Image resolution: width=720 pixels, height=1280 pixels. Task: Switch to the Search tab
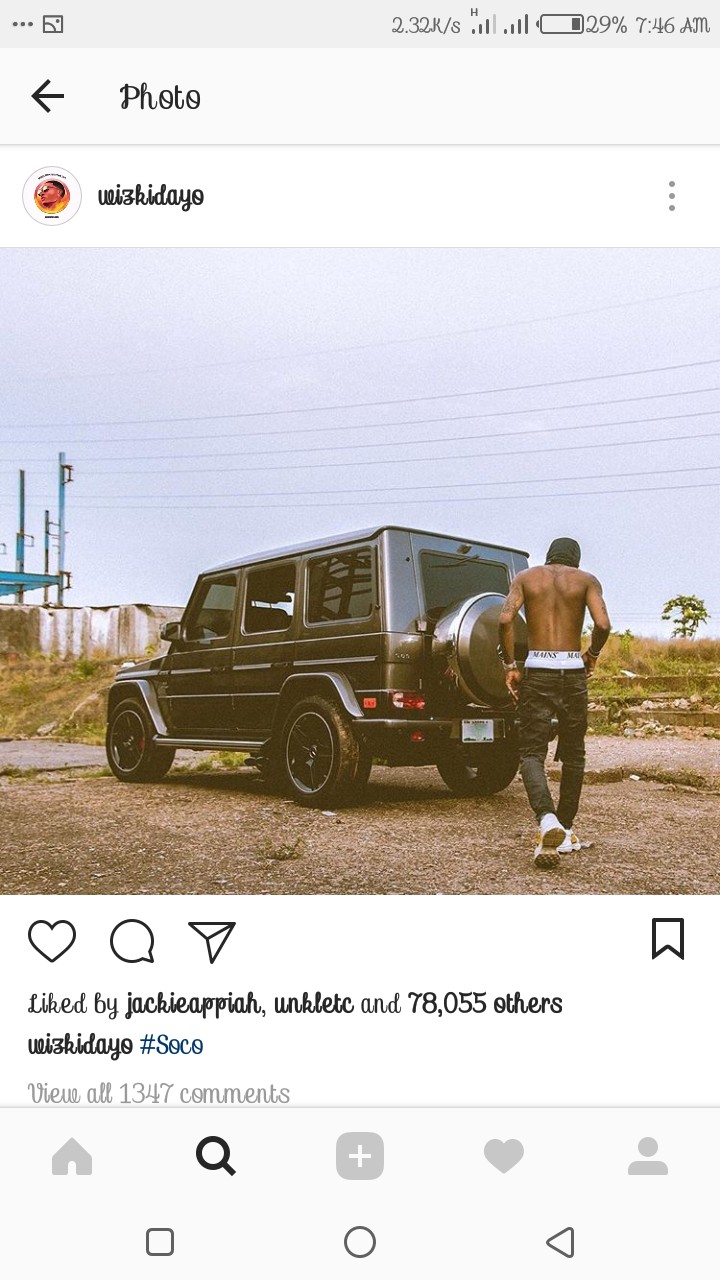[215, 1156]
